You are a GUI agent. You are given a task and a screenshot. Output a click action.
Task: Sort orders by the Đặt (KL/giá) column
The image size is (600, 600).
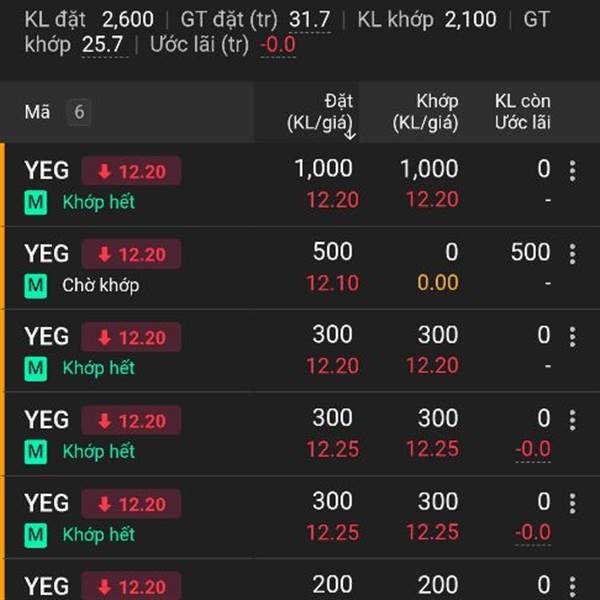click(x=320, y=112)
